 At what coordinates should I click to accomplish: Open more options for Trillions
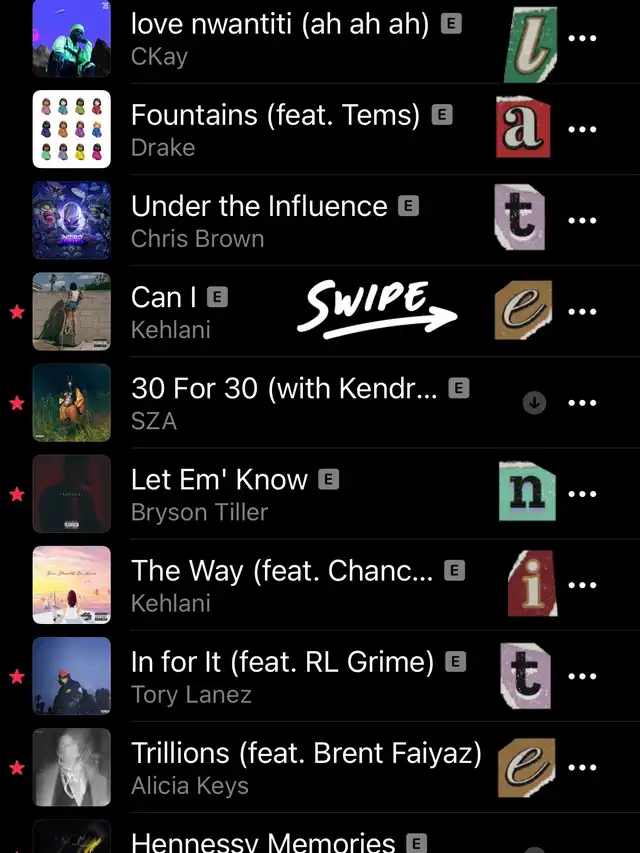tap(582, 768)
